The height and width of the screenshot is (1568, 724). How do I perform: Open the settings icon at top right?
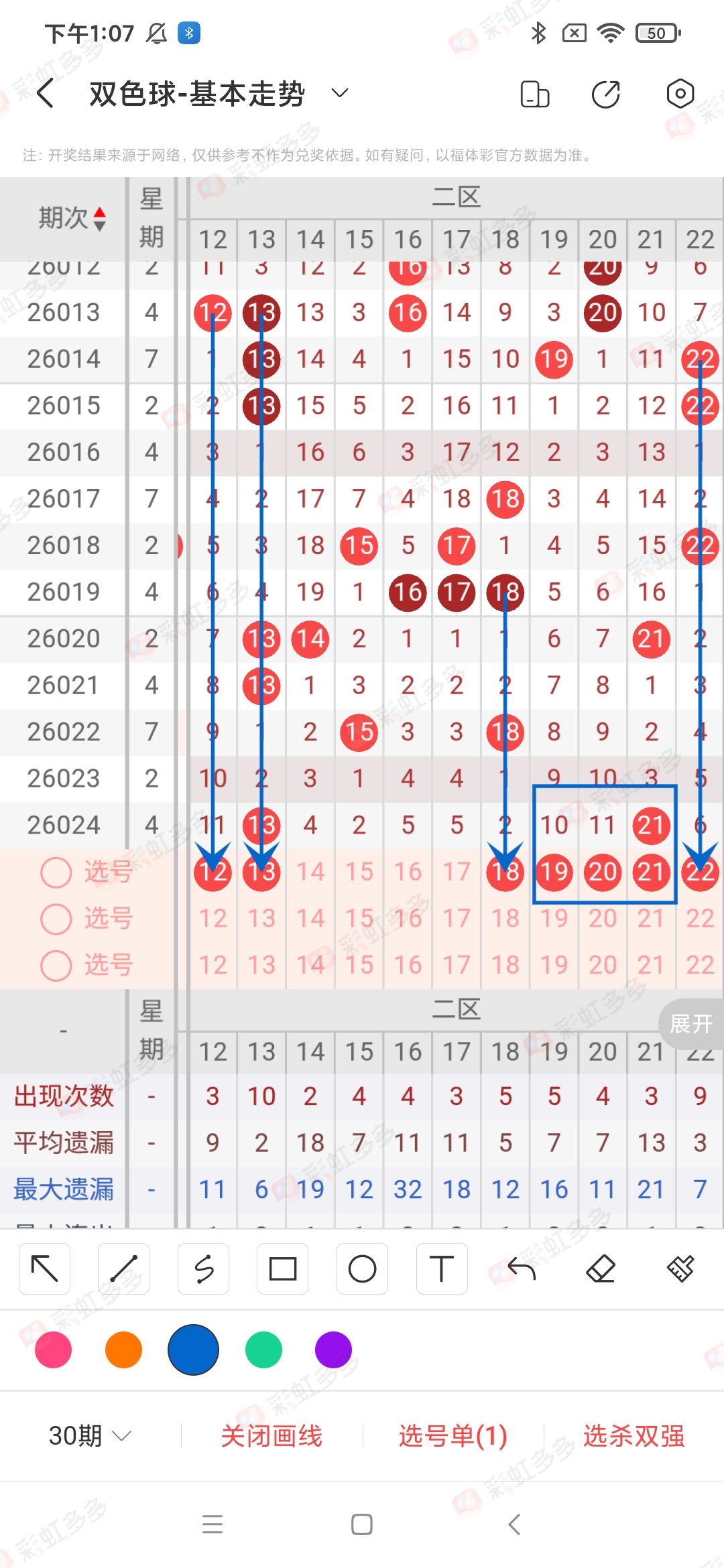(680, 94)
